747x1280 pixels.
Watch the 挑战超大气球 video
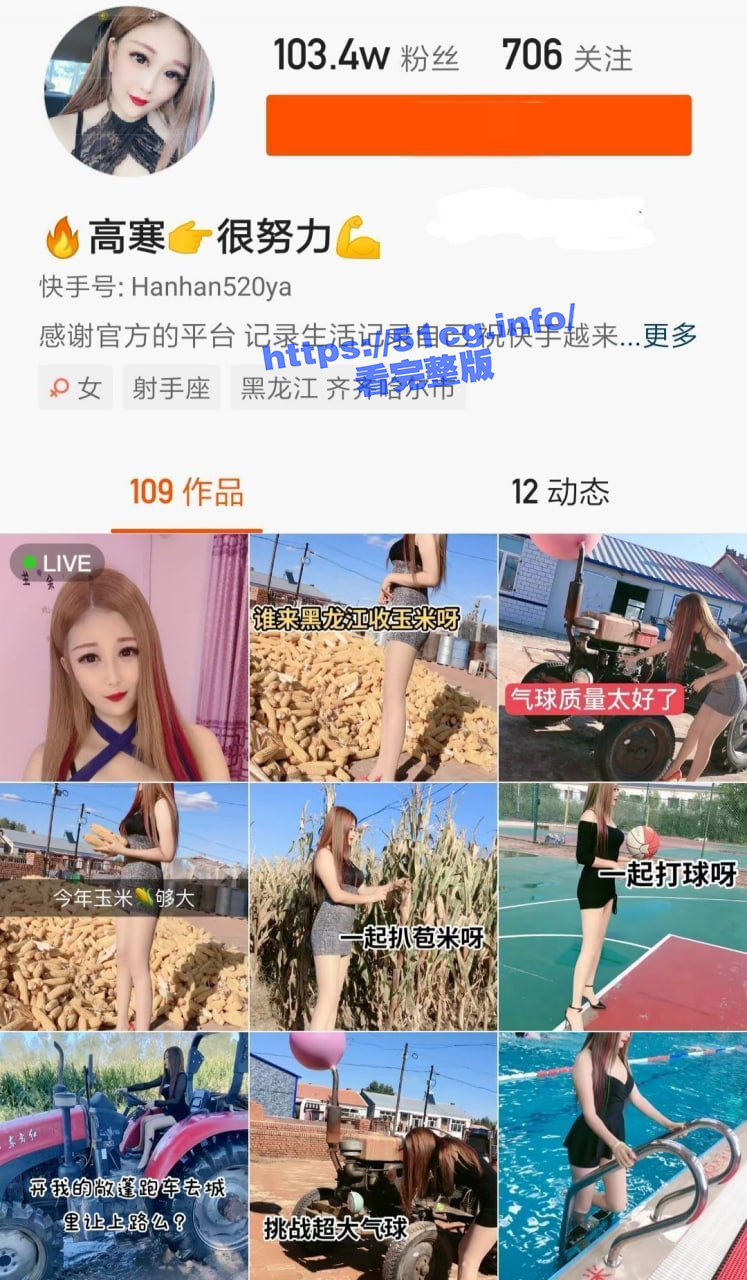pos(373,1156)
